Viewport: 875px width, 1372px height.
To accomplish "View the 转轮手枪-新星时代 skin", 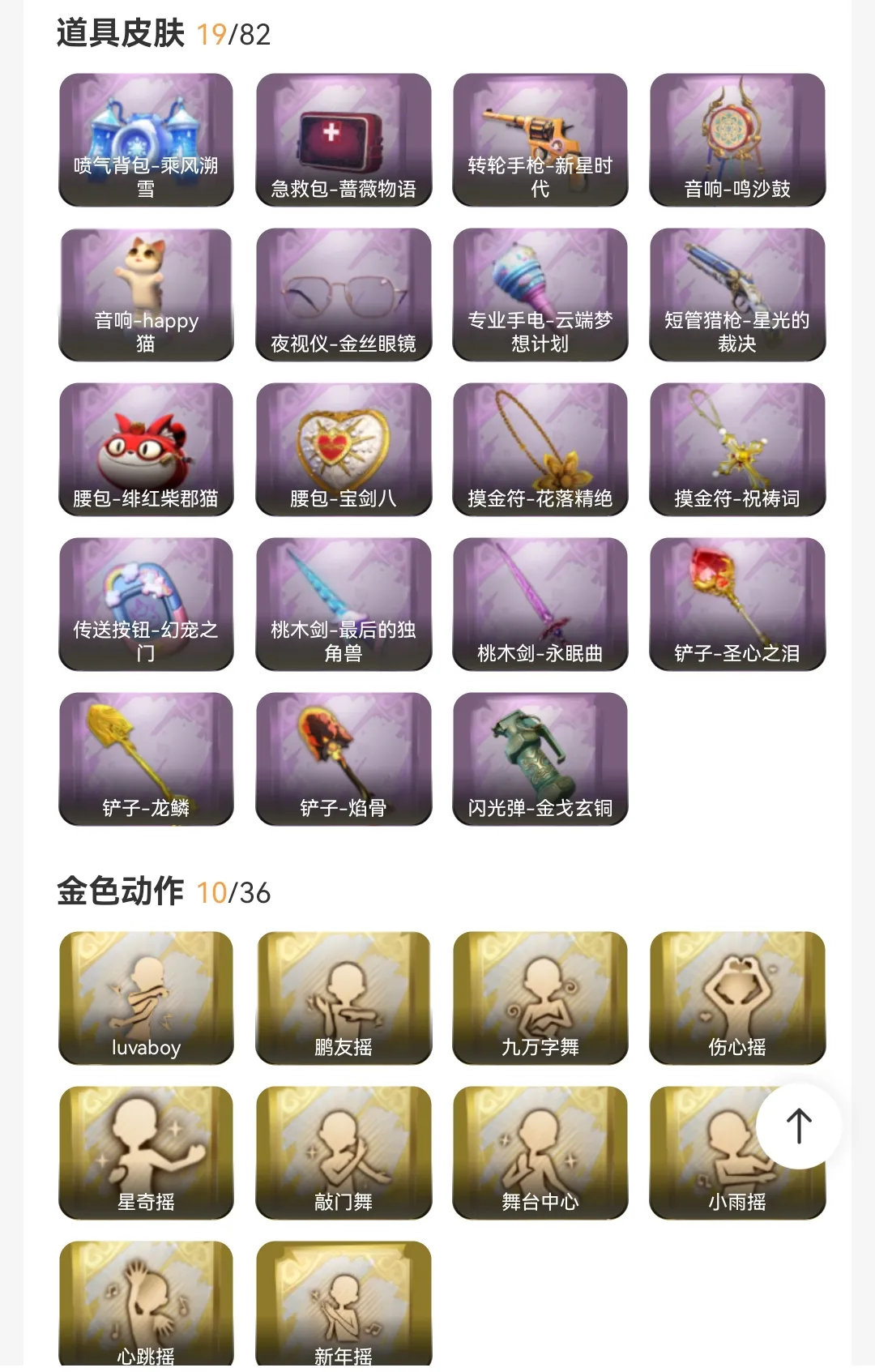I will click(540, 139).
